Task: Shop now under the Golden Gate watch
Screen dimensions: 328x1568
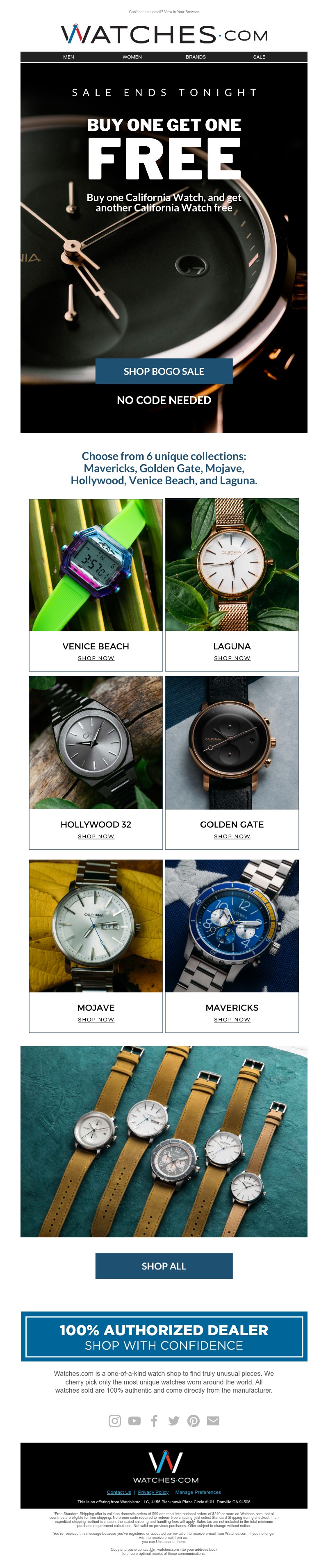Action: (232, 836)
